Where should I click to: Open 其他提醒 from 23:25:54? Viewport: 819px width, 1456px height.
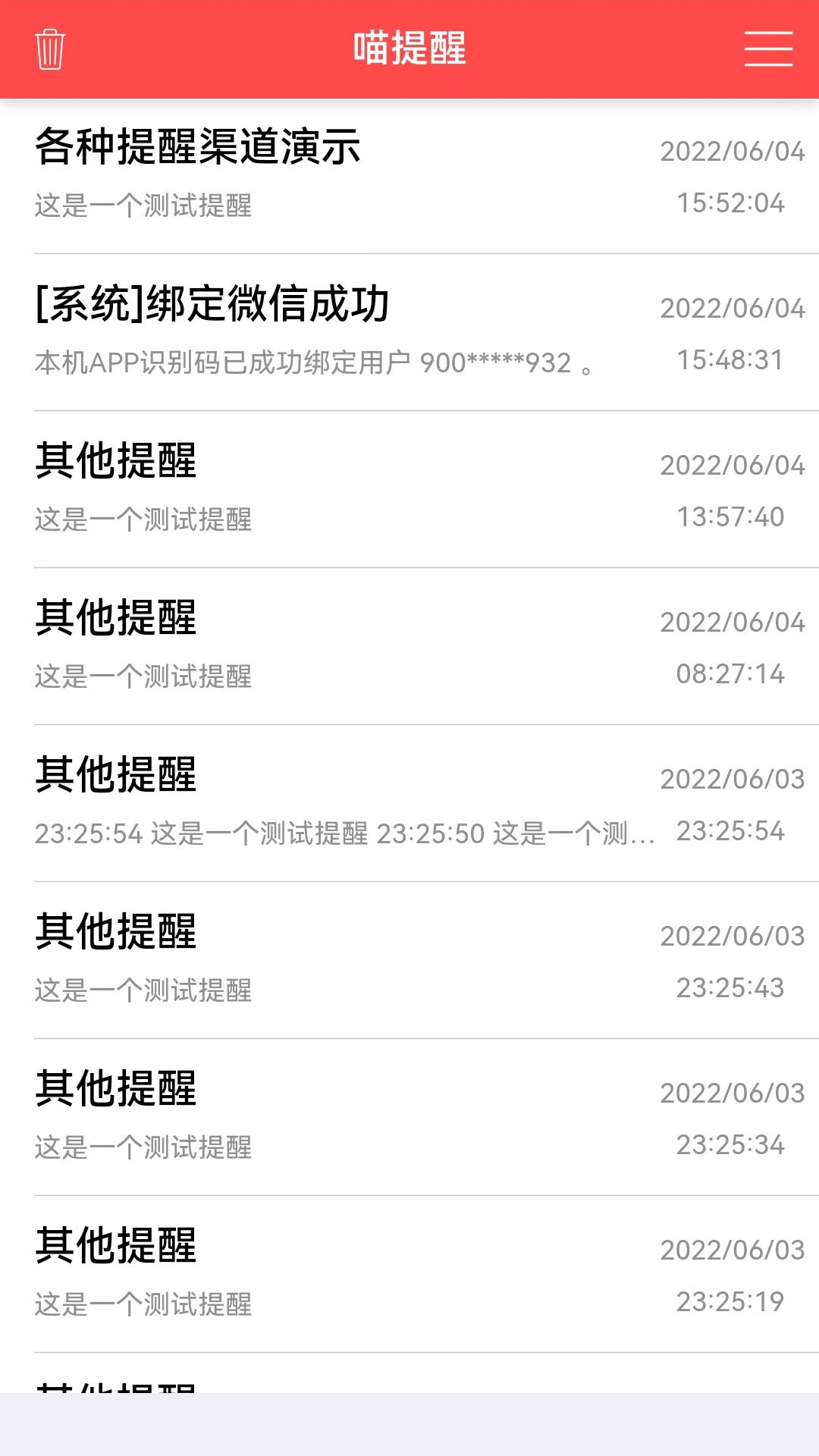click(409, 804)
